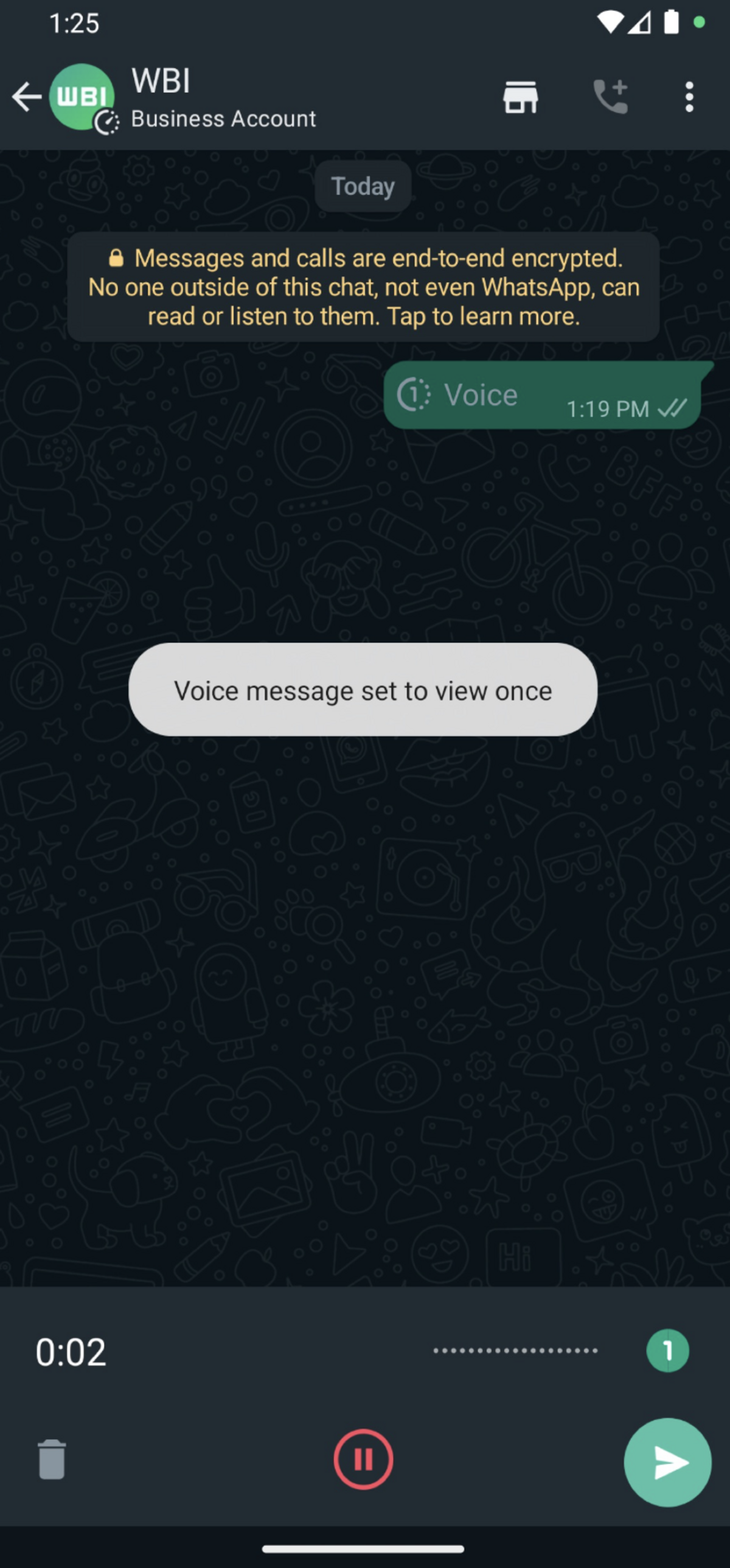Image resolution: width=730 pixels, height=1568 pixels.
Task: Tap the end-to-end encryption notice
Action: point(363,287)
